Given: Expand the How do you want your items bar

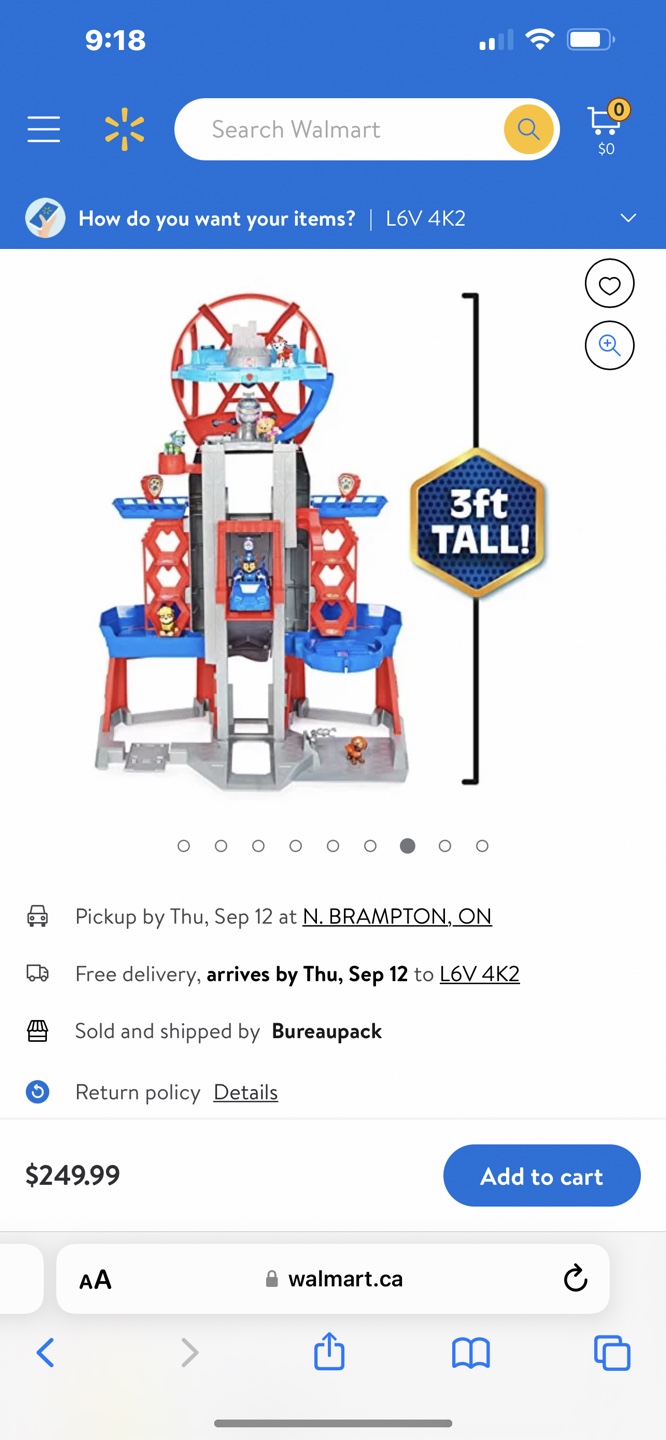Looking at the screenshot, I should click(628, 218).
